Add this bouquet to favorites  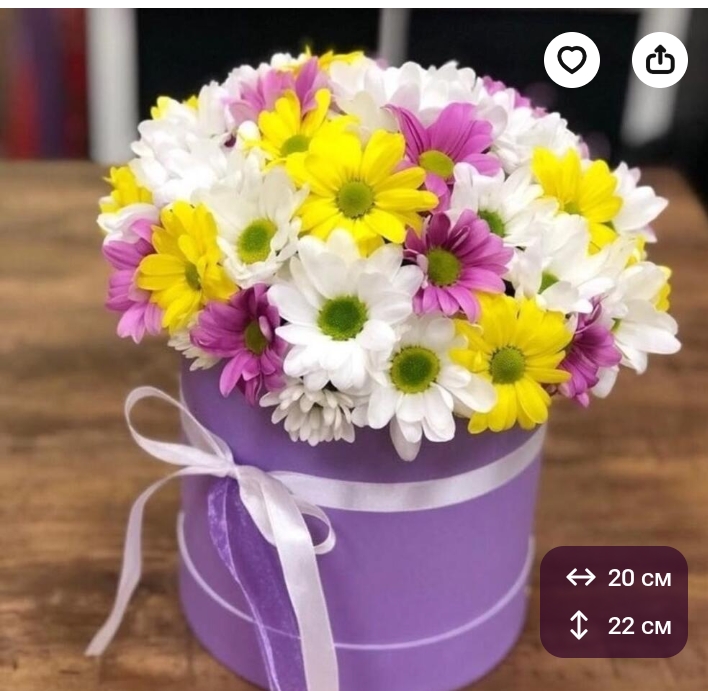(x=571, y=60)
